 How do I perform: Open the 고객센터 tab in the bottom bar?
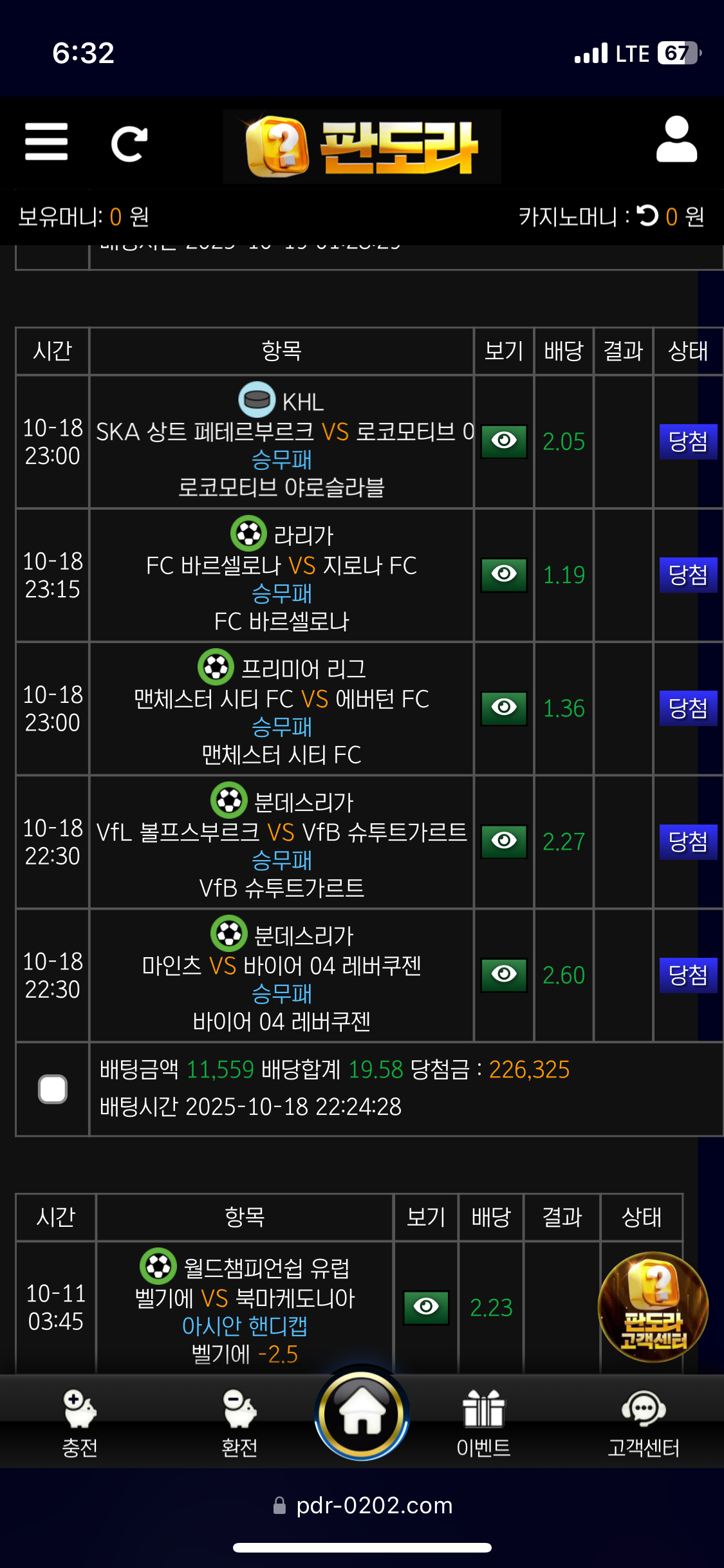point(644,1423)
